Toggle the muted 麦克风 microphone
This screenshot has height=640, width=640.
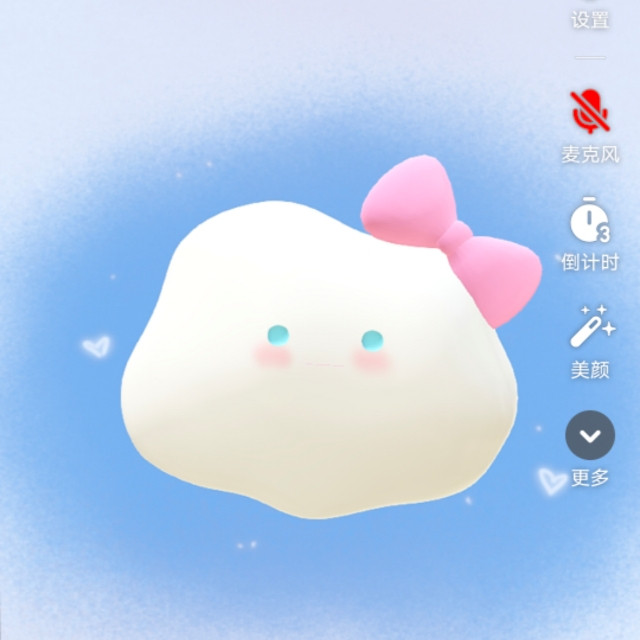(590, 112)
